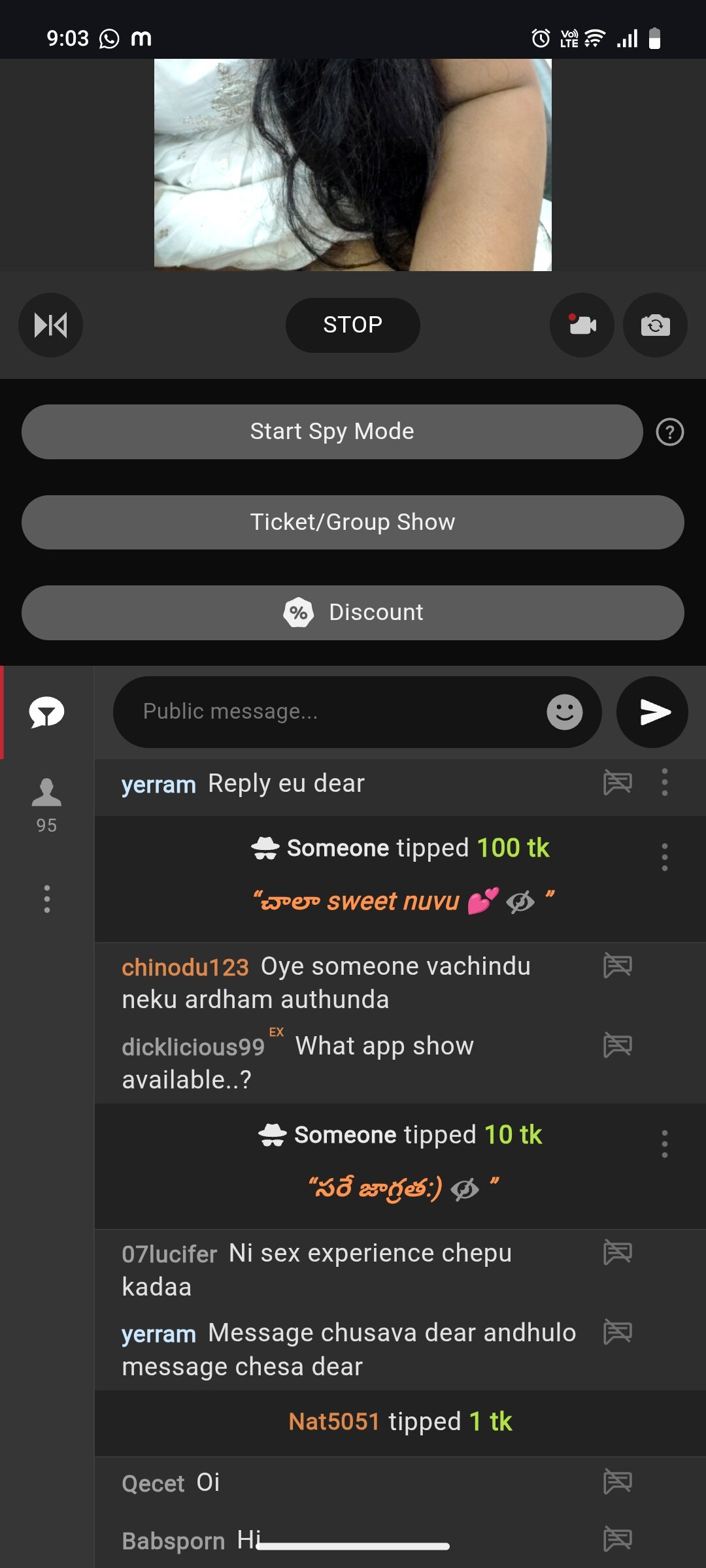This screenshot has width=706, height=1568.
Task: Tap the STOP broadcast button
Action: point(352,325)
